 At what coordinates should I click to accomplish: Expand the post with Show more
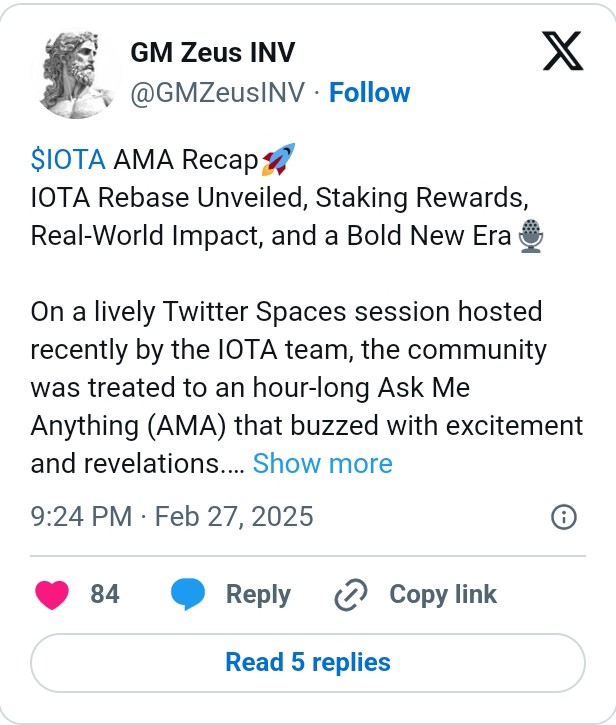322,464
